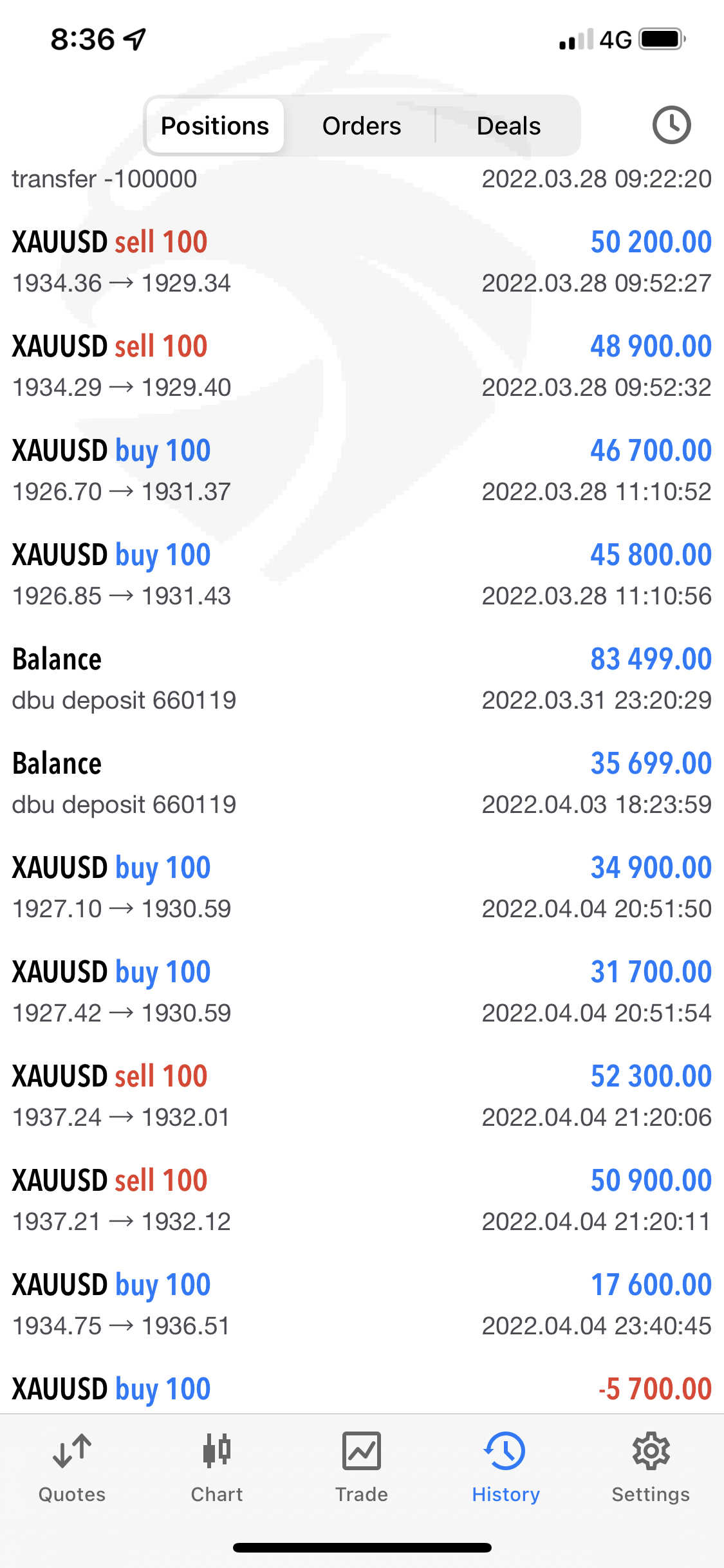Select the Positions segment
Viewport: 724px width, 1568px height.
click(215, 126)
